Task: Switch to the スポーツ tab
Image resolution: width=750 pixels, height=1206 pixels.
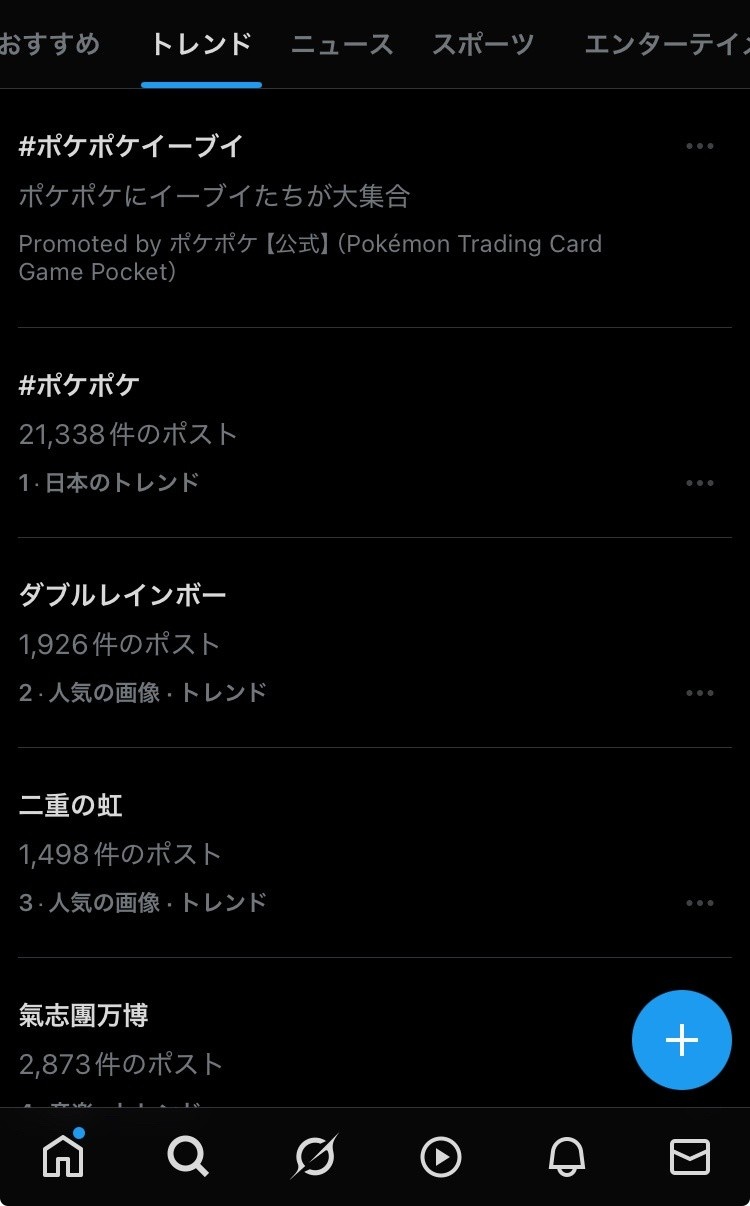Action: click(483, 44)
